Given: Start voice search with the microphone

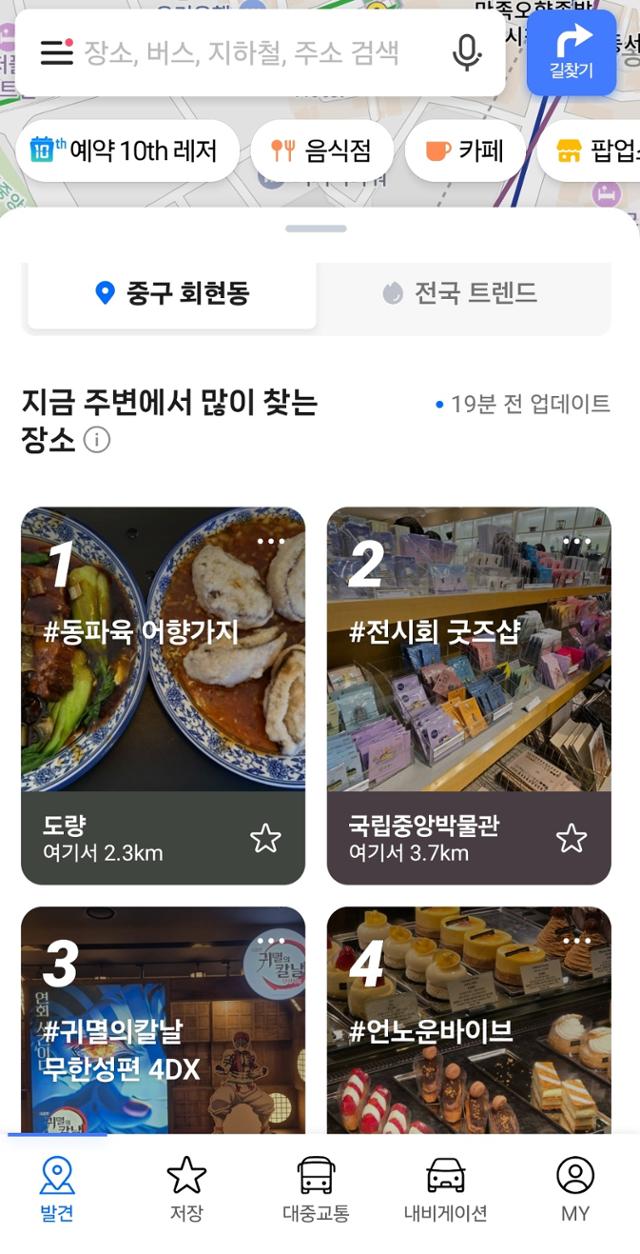Looking at the screenshot, I should pos(466,52).
